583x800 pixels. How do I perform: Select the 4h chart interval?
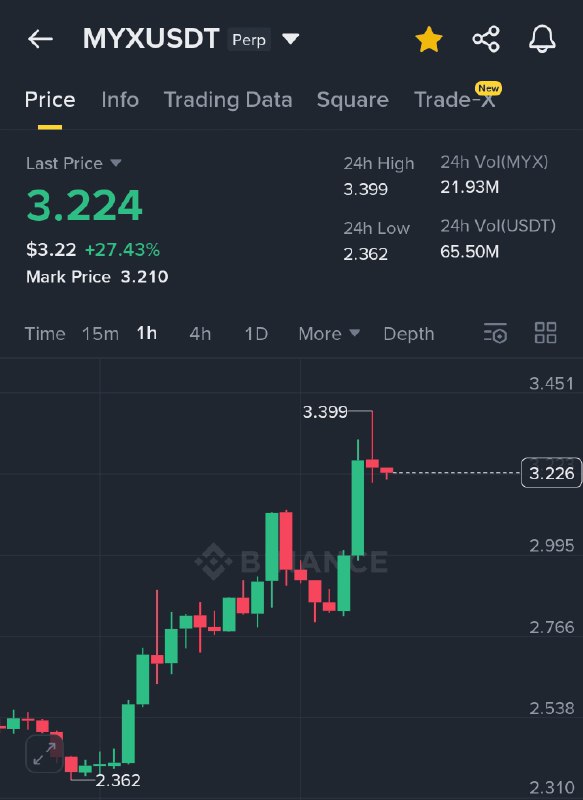pos(200,334)
